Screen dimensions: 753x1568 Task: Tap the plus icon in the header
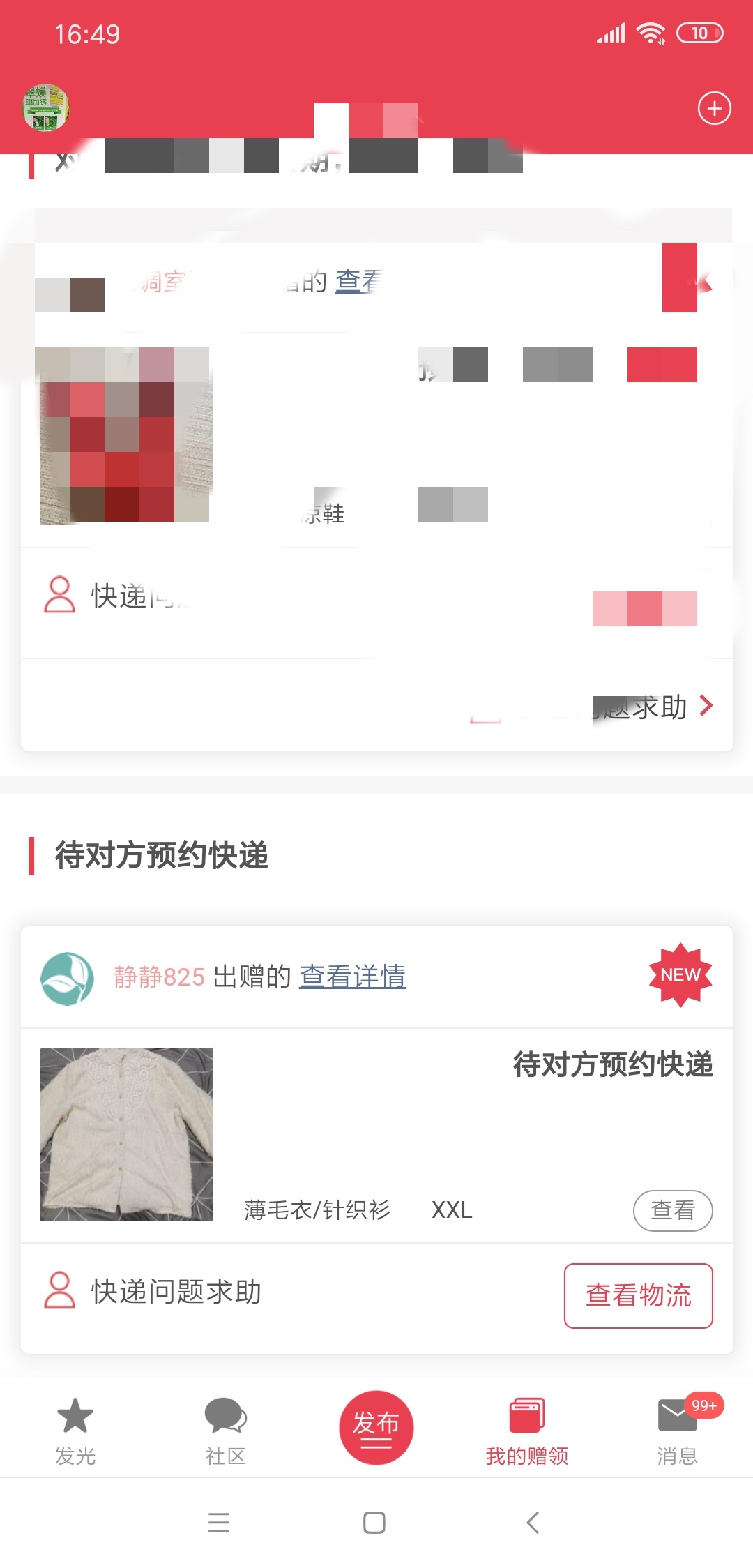[x=715, y=109]
